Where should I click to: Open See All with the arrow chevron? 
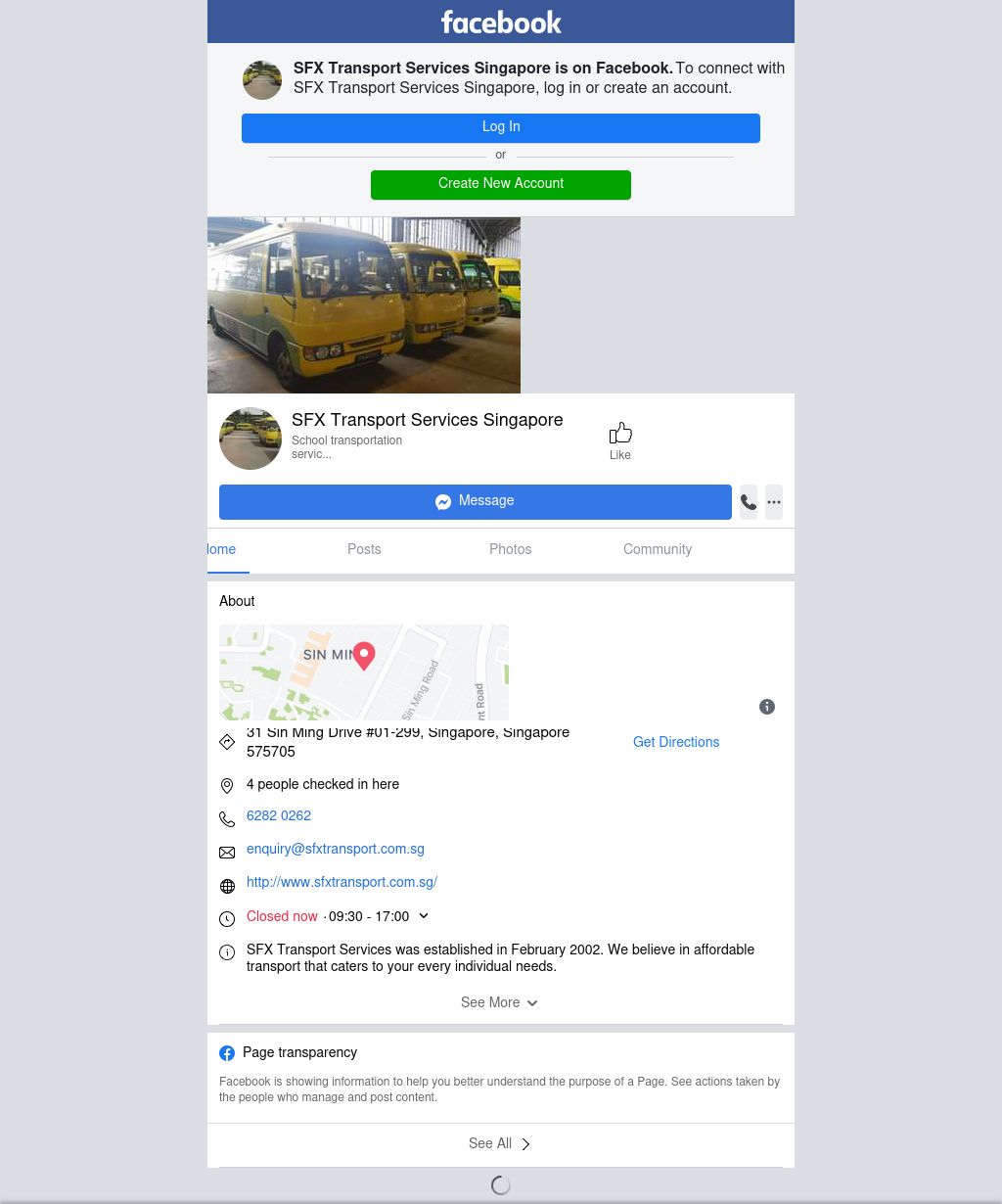(500, 1144)
